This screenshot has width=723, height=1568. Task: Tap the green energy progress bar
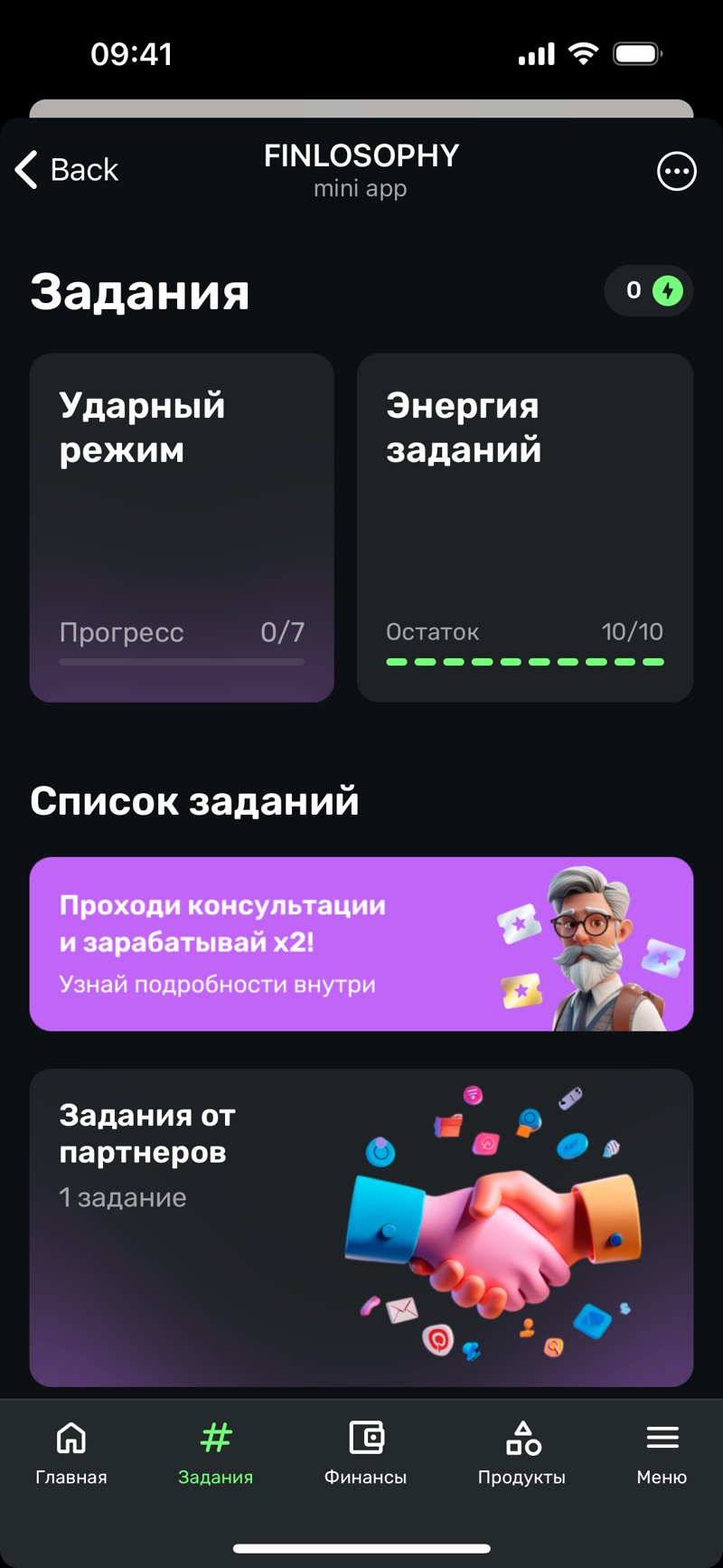524,662
